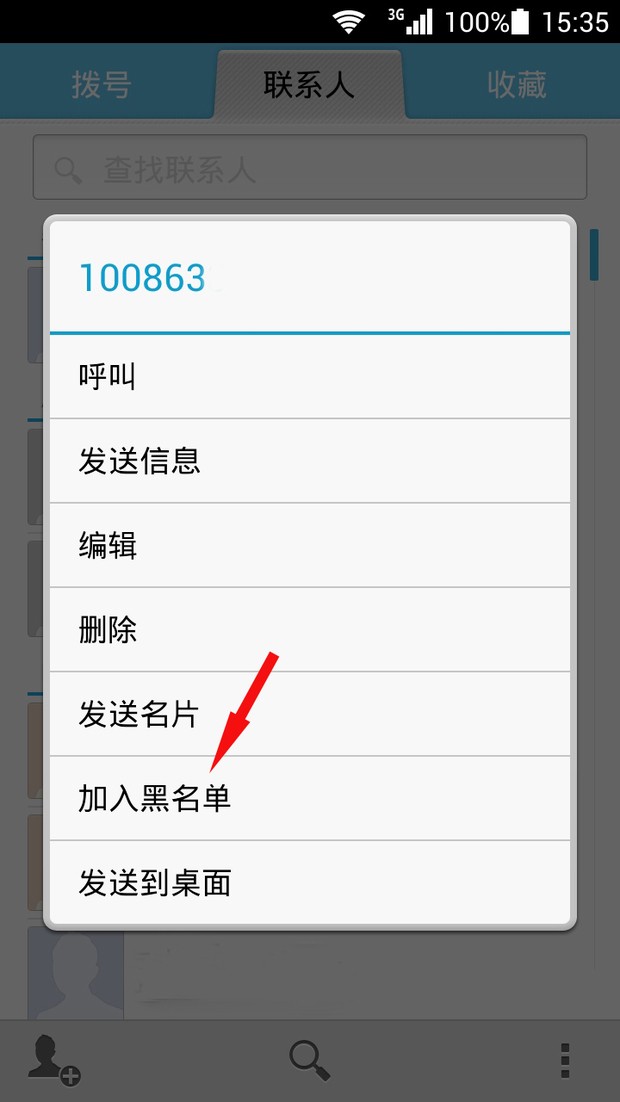
Task: Open 编辑 to edit the contact
Action: (310, 546)
